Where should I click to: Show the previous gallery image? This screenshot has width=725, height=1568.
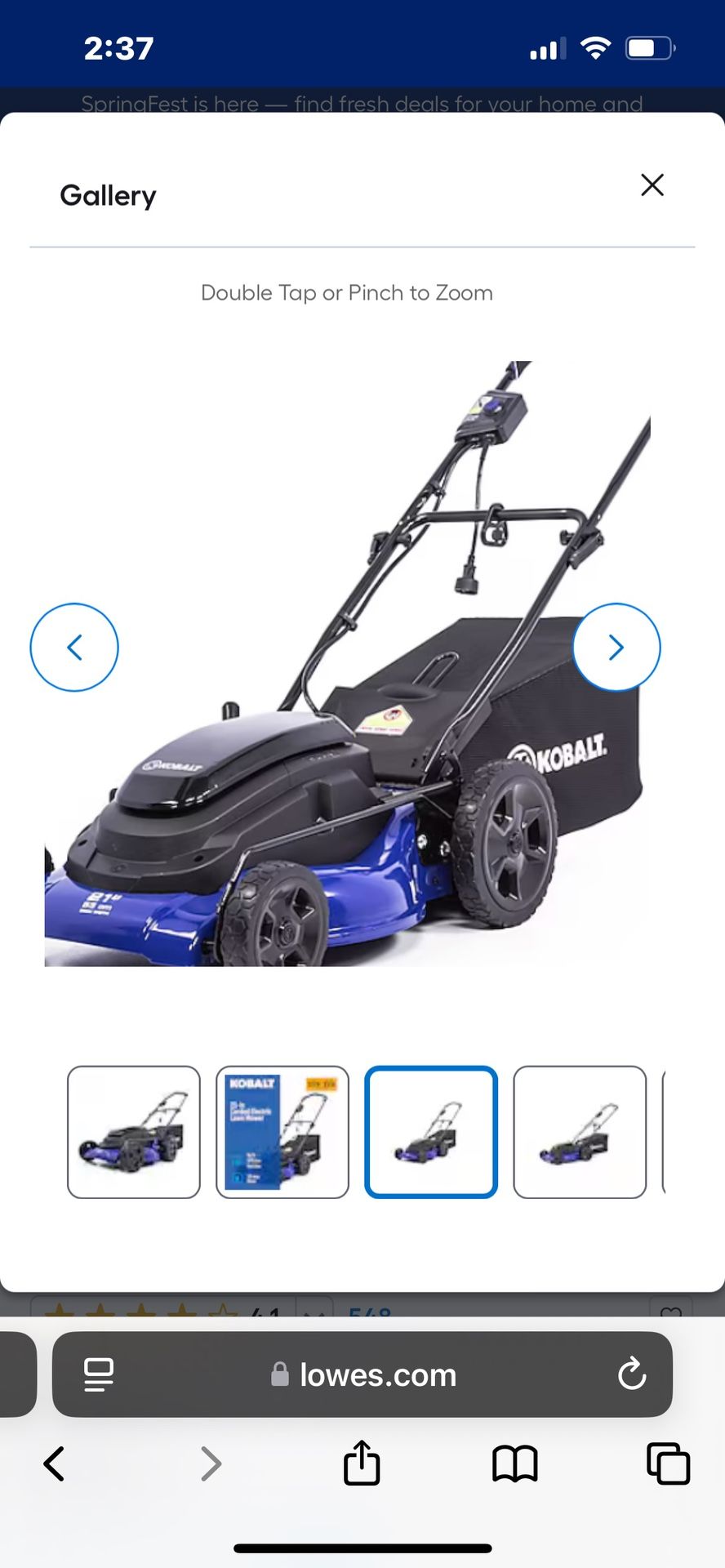point(74,648)
